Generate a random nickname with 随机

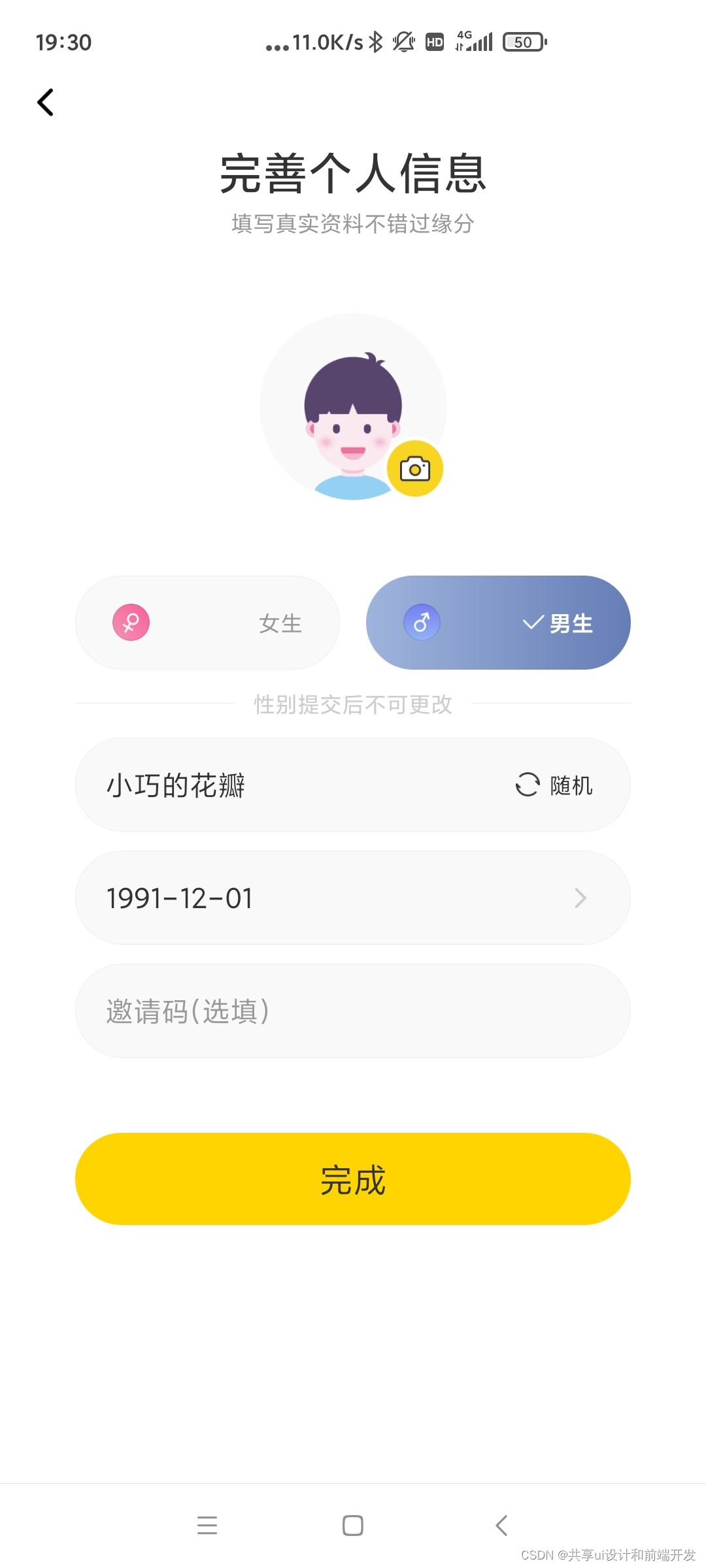(554, 785)
